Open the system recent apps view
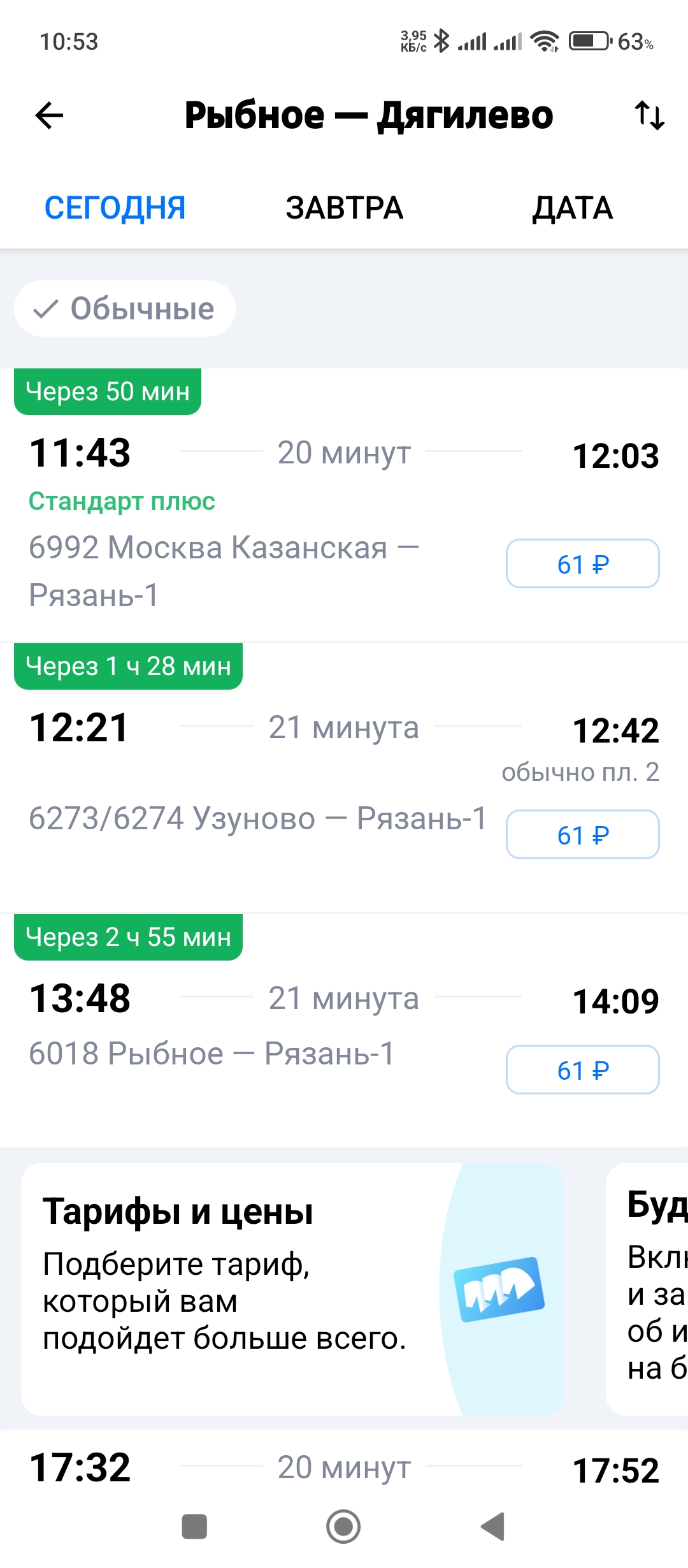The height and width of the screenshot is (1568, 688). point(194,1527)
